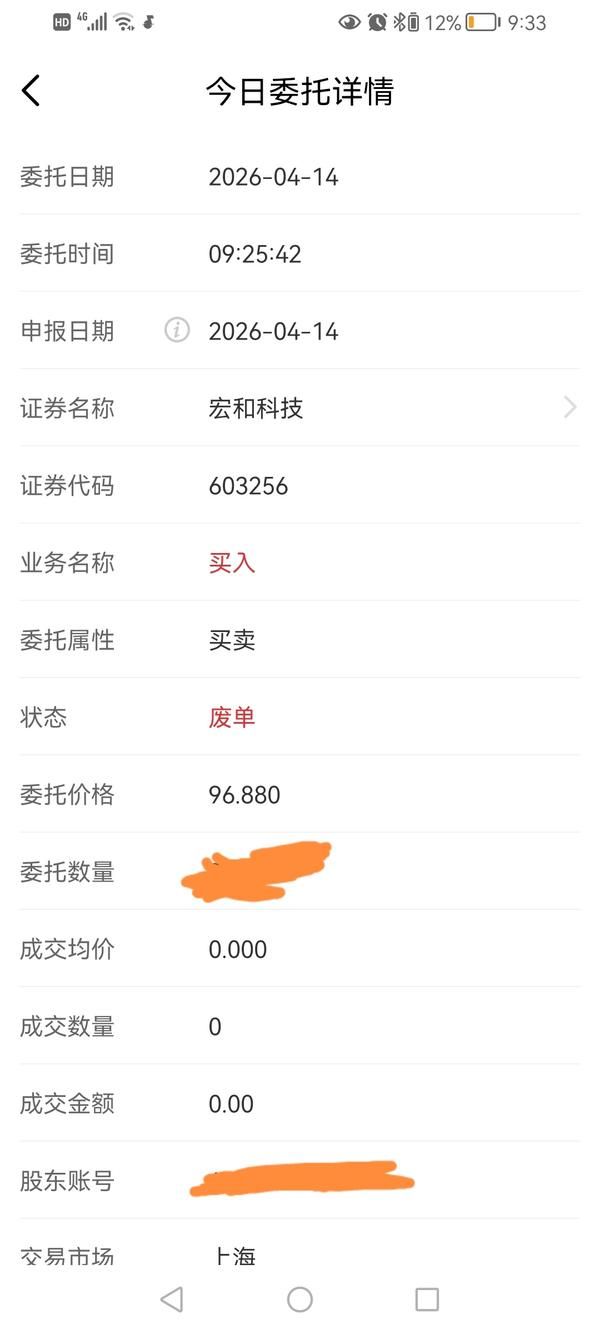The image size is (600, 1334).
Task: Go to home via the system circle button
Action: coord(300,1298)
